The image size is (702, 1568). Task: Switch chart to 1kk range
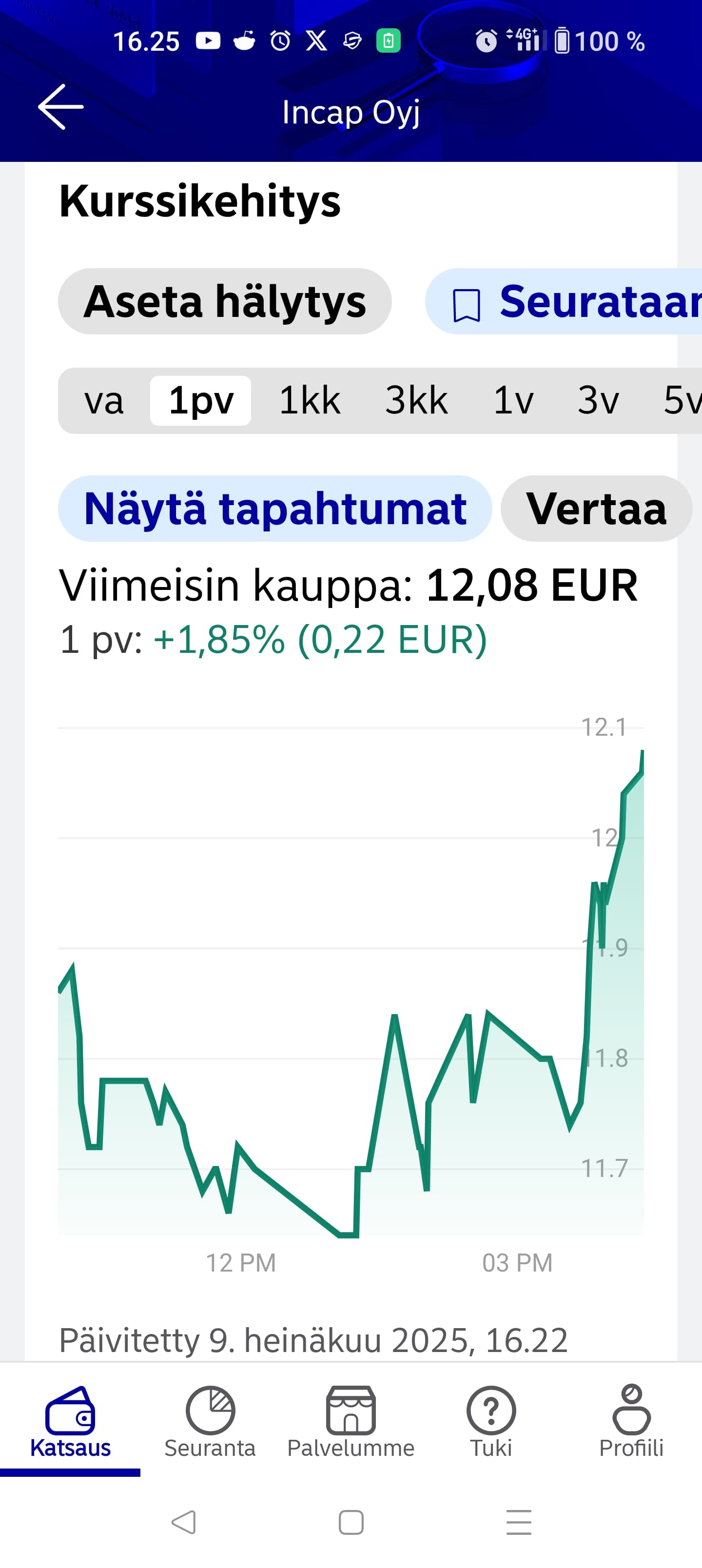309,400
